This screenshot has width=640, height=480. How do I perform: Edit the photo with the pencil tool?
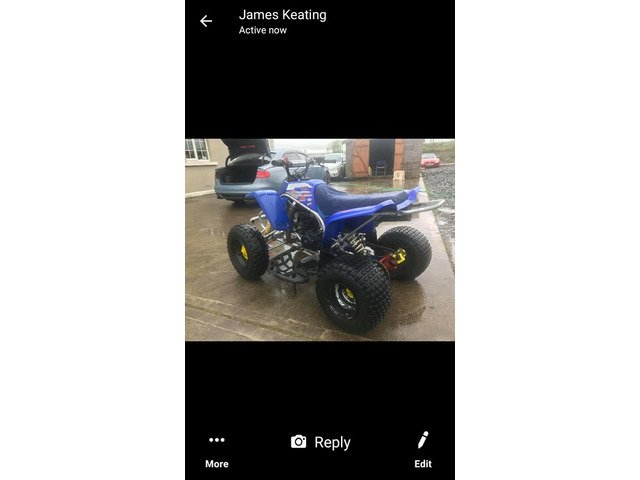click(x=423, y=449)
